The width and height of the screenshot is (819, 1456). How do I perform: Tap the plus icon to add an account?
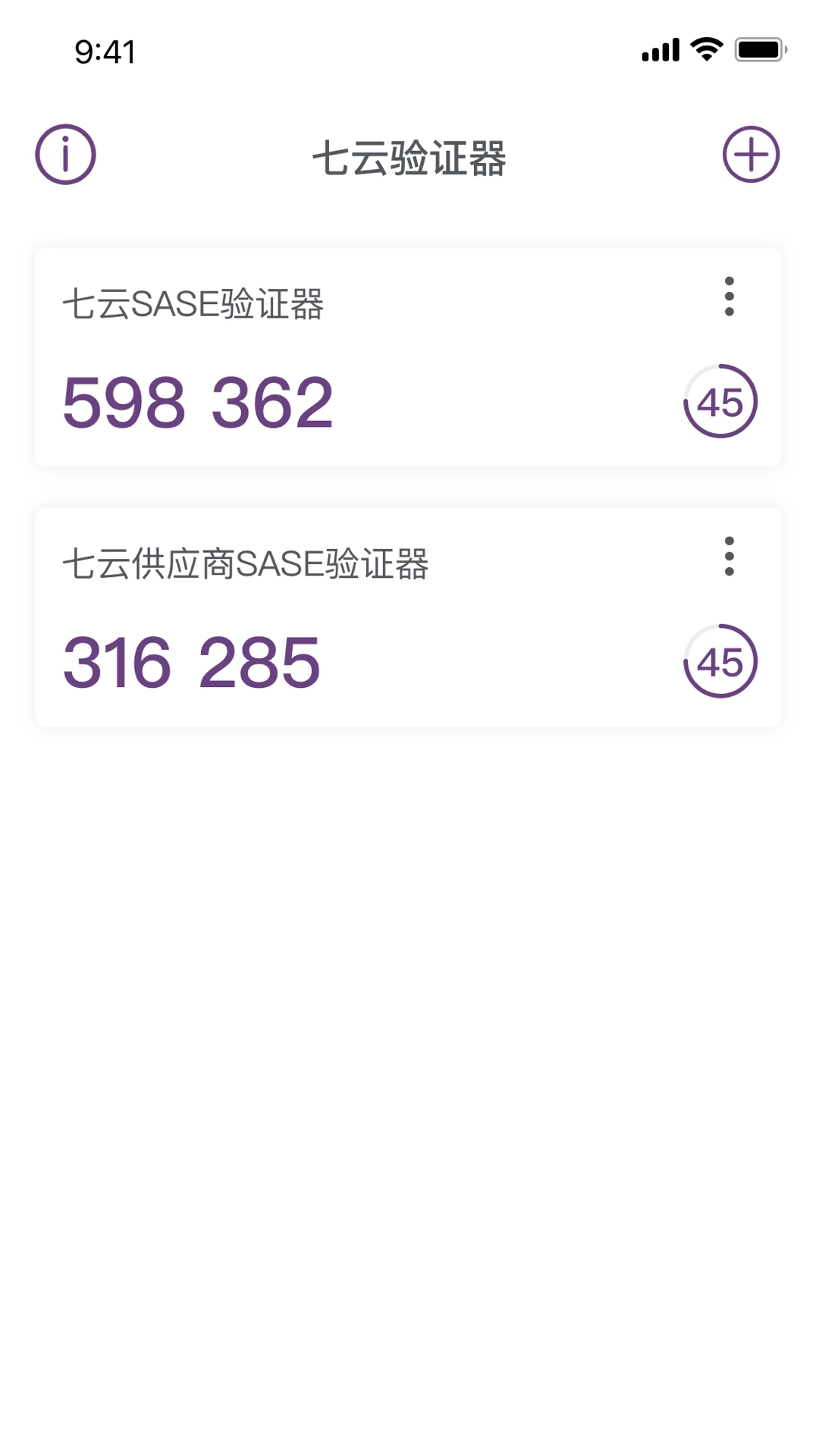752,154
